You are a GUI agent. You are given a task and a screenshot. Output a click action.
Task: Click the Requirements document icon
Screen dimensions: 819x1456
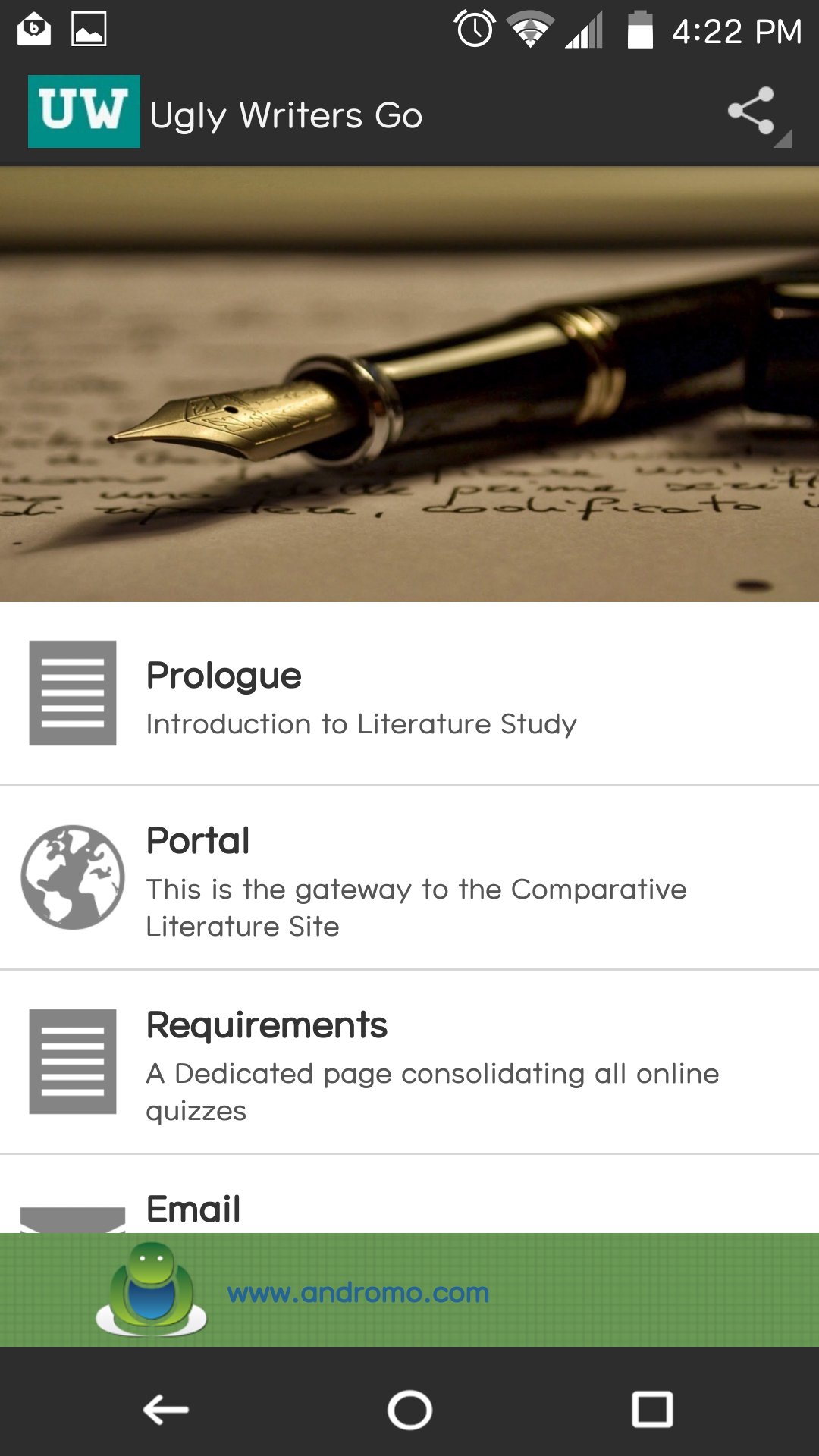(x=72, y=1062)
